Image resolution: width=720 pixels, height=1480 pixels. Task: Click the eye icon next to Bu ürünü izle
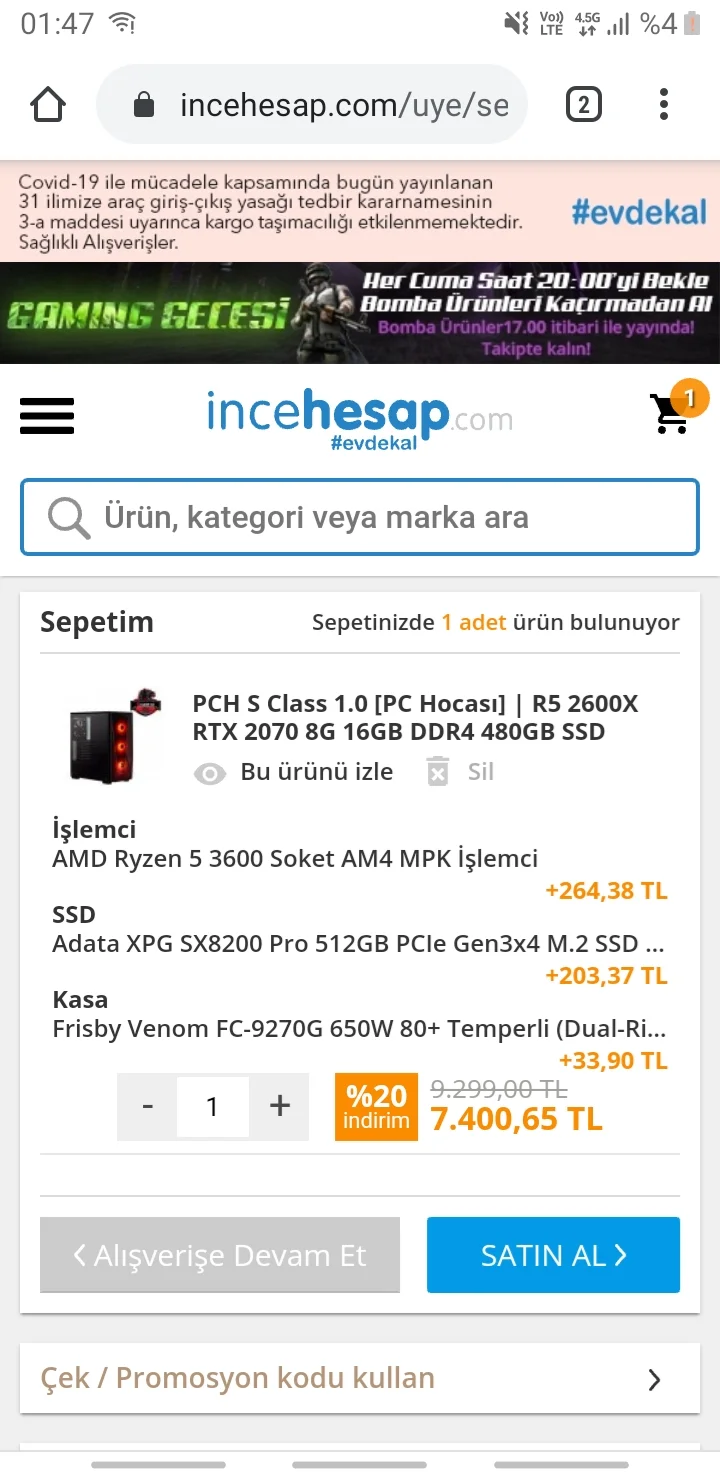[210, 772]
